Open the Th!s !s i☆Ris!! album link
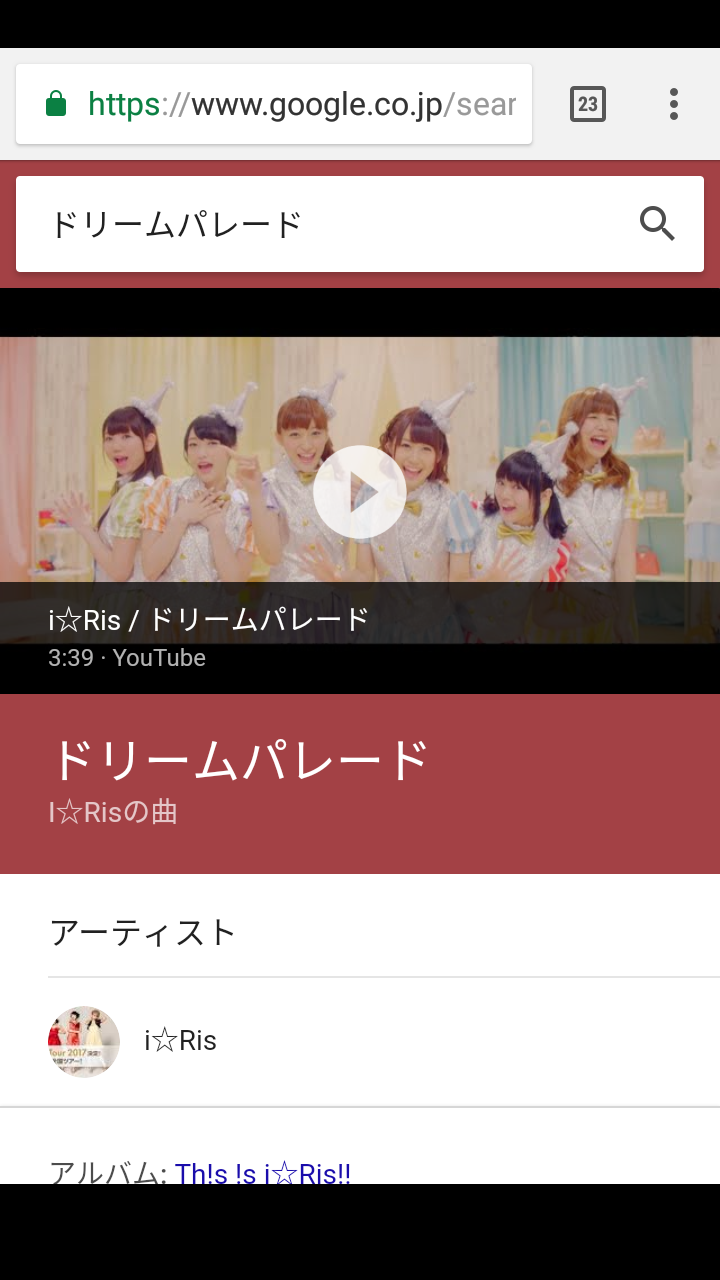 [x=263, y=1172]
